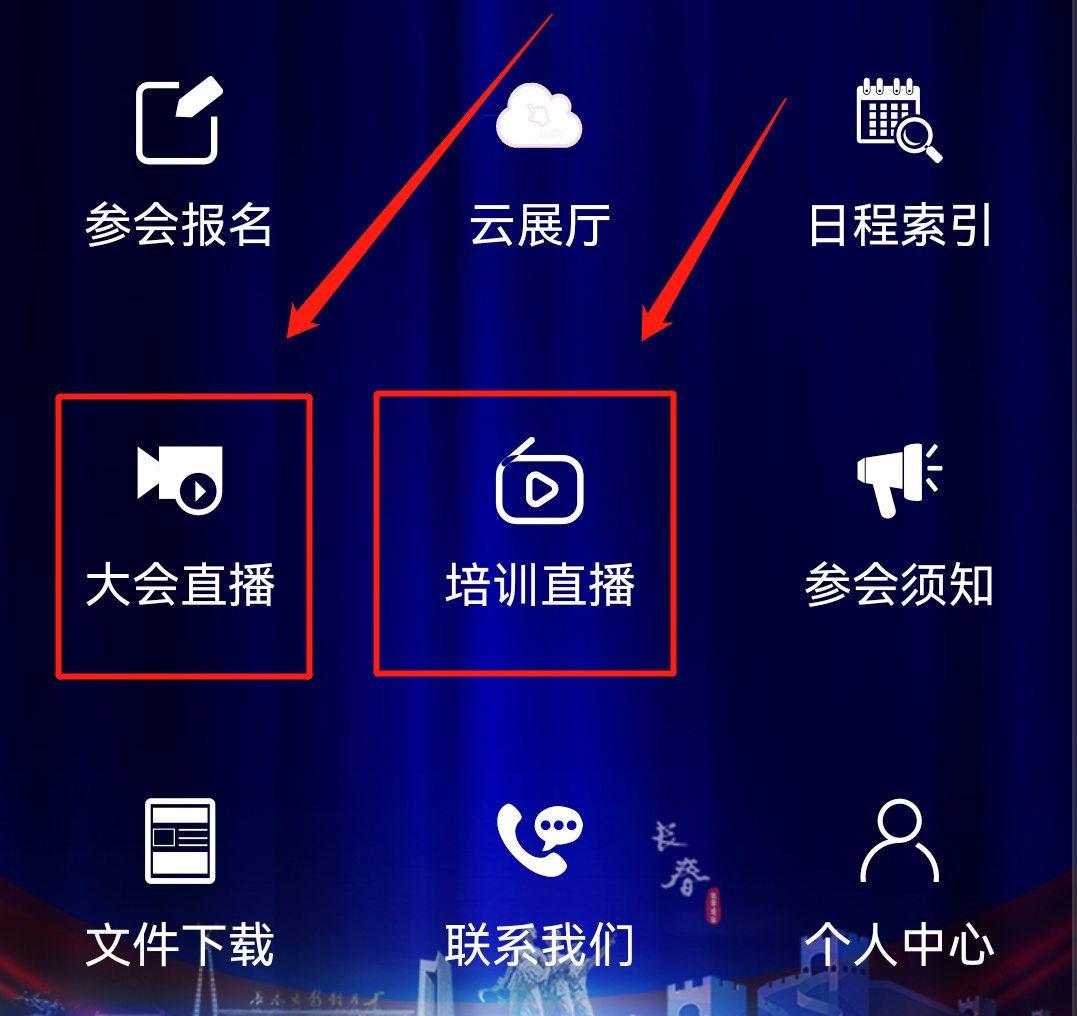
Task: Open 培训直播 training live stream
Action: pos(540,530)
